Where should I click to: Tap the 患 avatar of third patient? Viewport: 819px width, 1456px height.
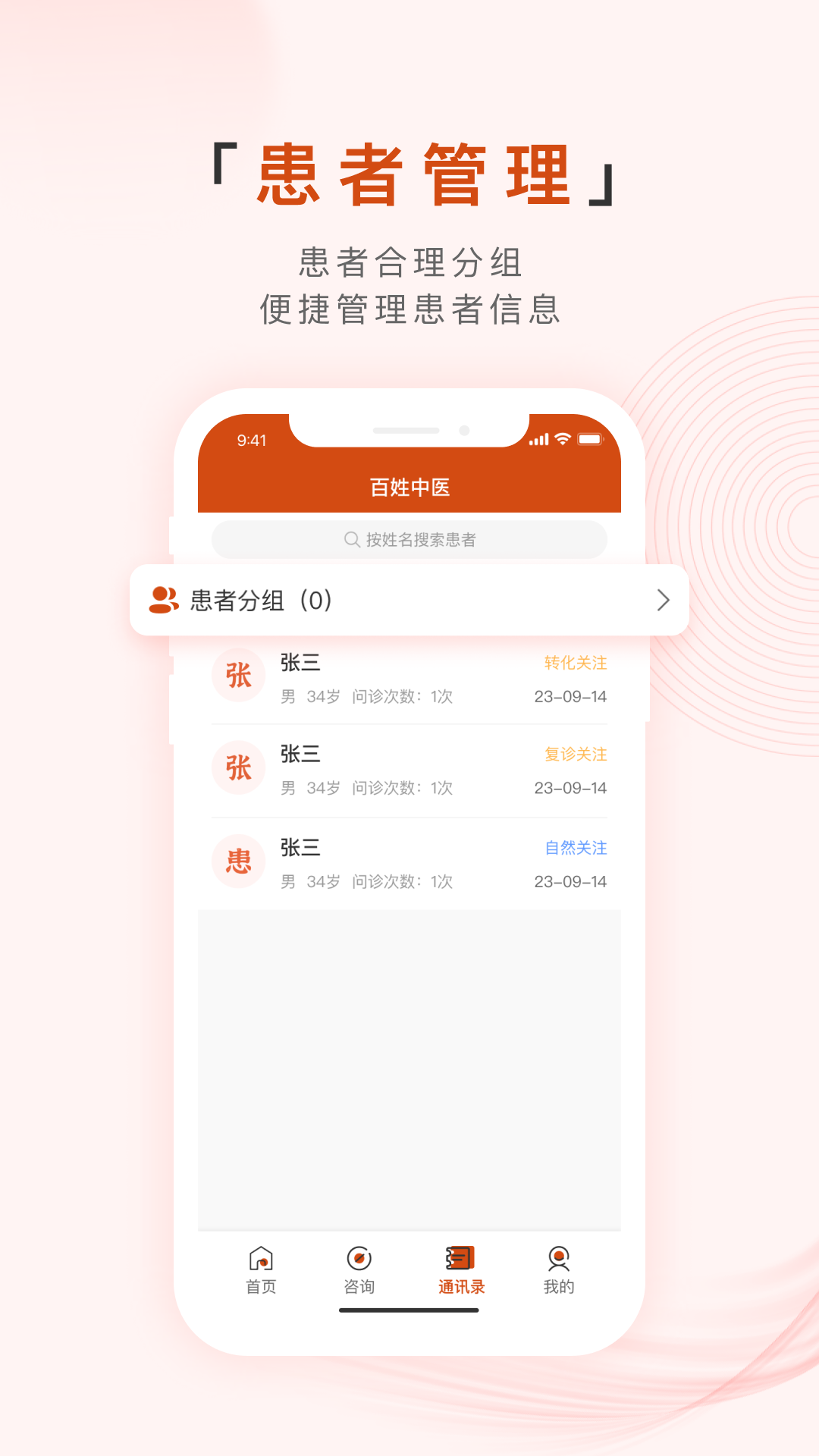coord(238,861)
